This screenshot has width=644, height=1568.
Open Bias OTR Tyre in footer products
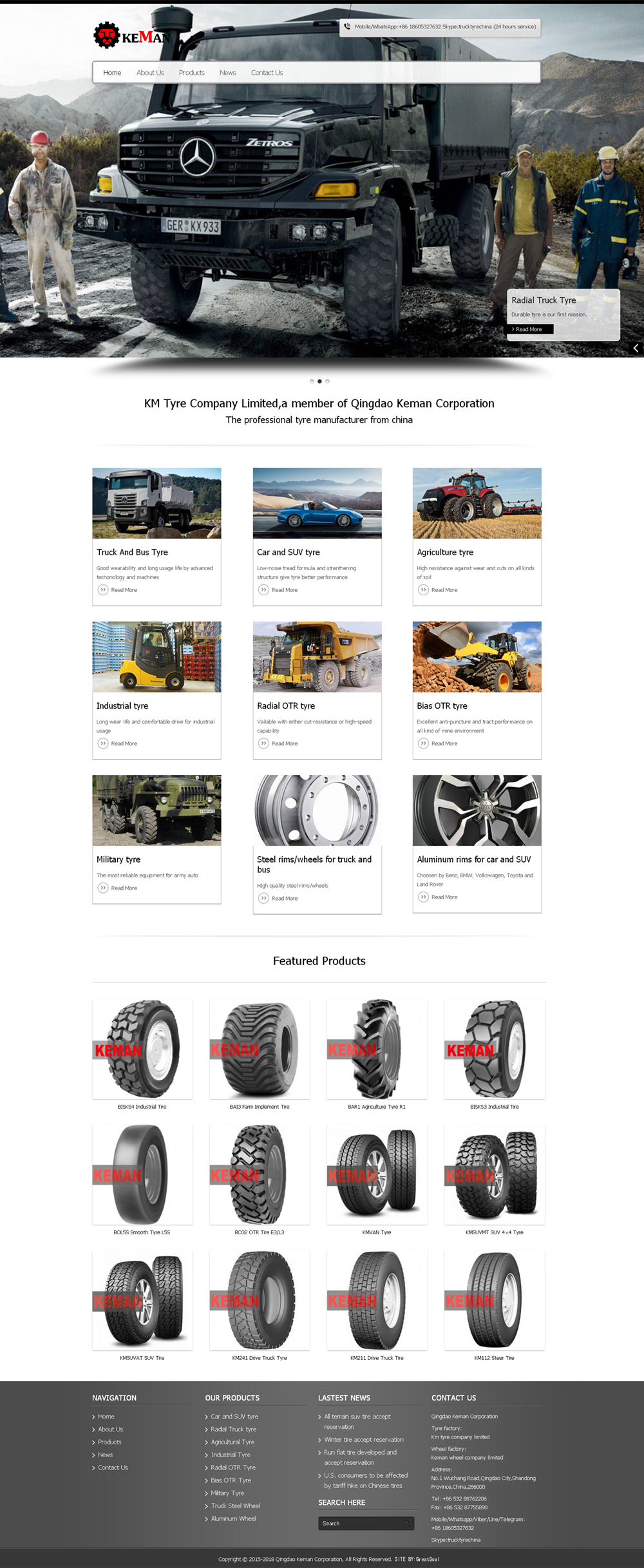231,1480
